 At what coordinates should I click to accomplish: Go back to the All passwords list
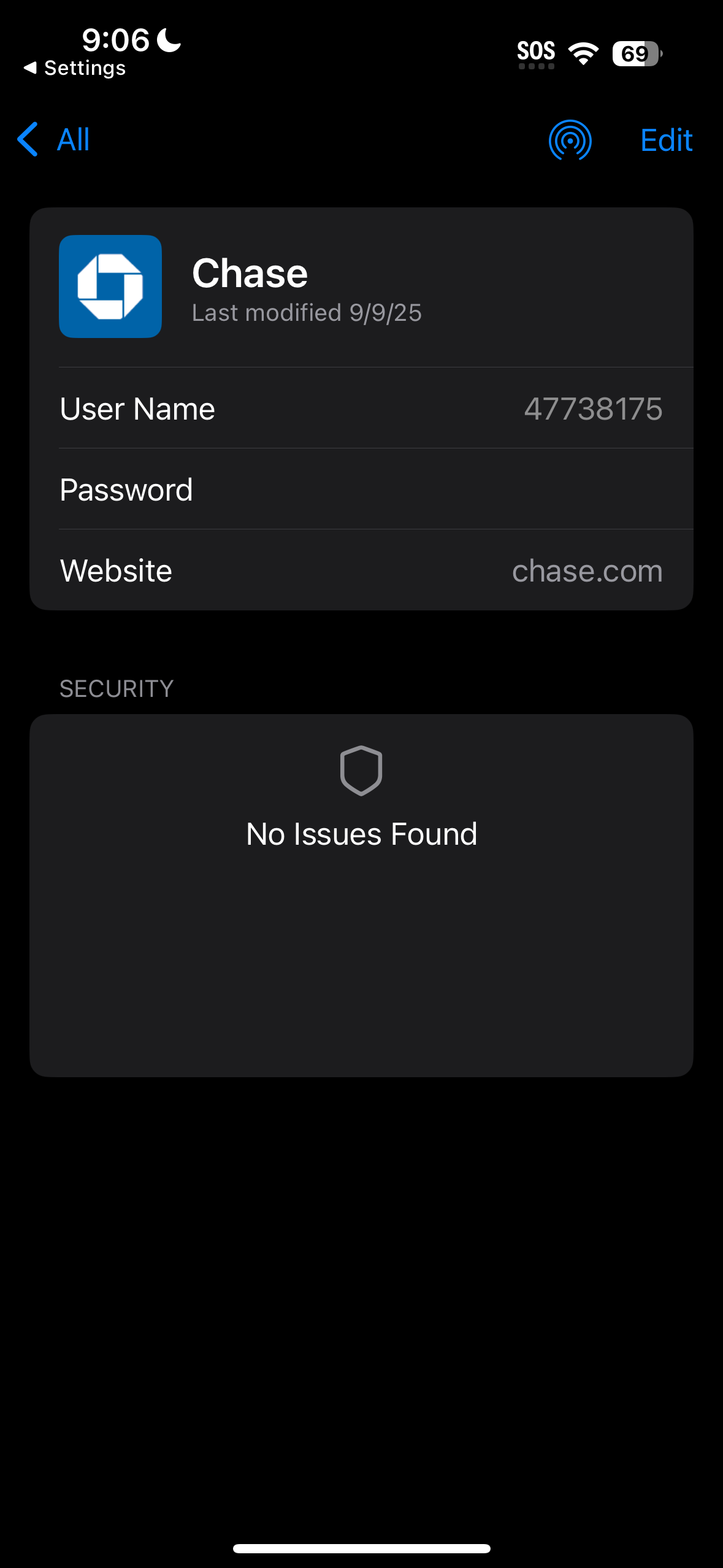(x=54, y=140)
